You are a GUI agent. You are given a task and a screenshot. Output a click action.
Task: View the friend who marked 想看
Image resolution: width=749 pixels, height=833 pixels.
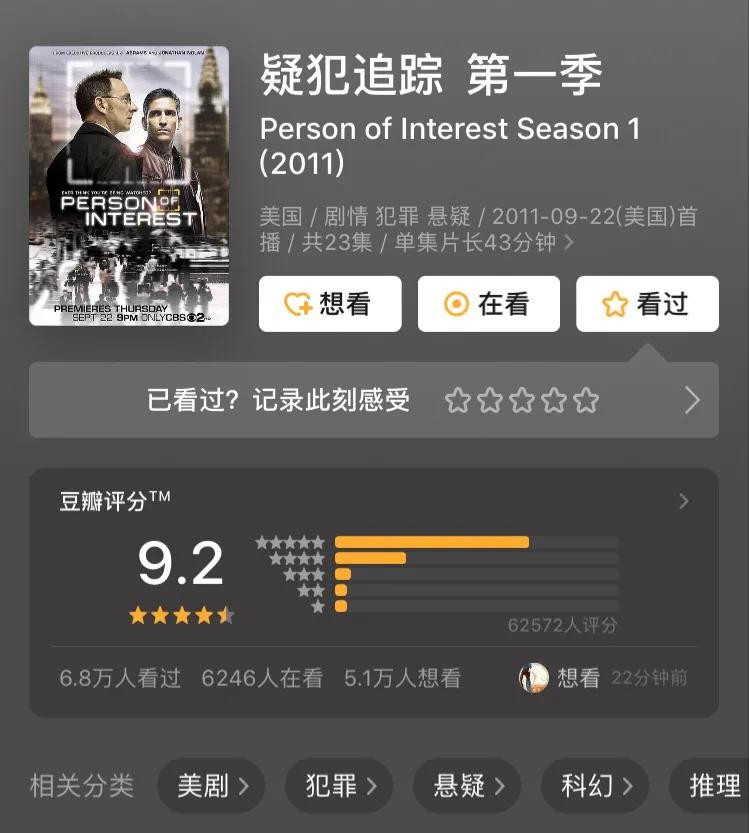(x=535, y=678)
